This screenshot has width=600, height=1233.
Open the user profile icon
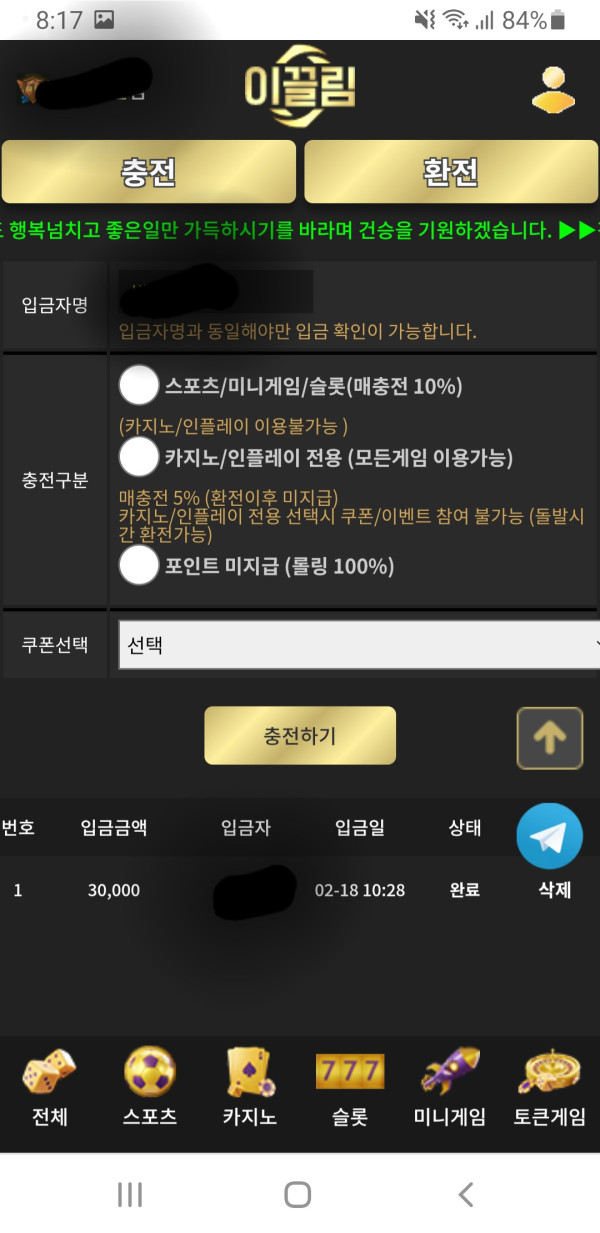[x=552, y=89]
